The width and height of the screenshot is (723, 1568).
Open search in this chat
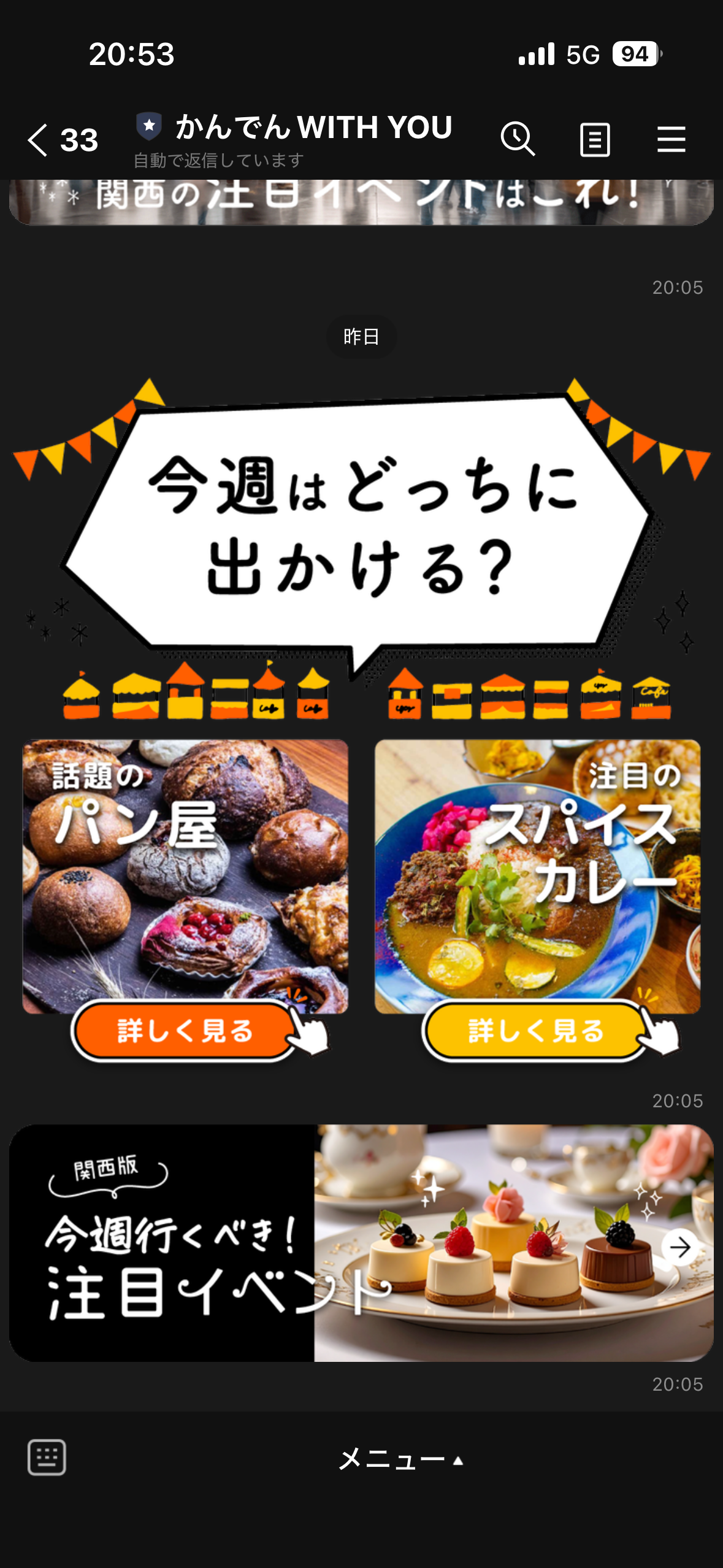tap(518, 139)
